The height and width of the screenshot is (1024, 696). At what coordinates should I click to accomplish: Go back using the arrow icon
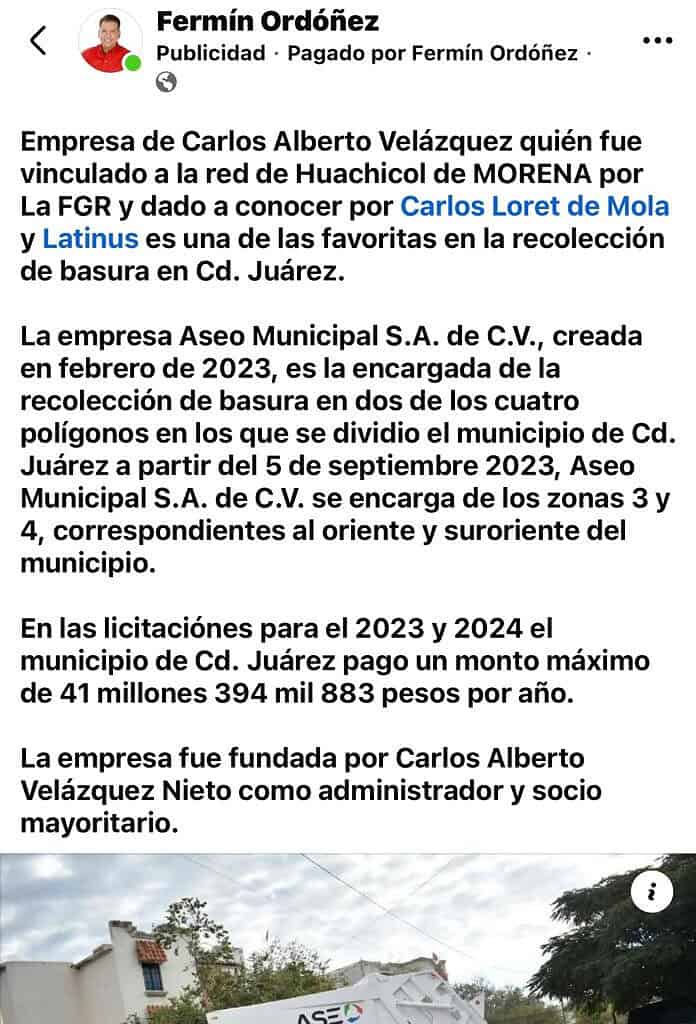pyautogui.click(x=38, y=40)
